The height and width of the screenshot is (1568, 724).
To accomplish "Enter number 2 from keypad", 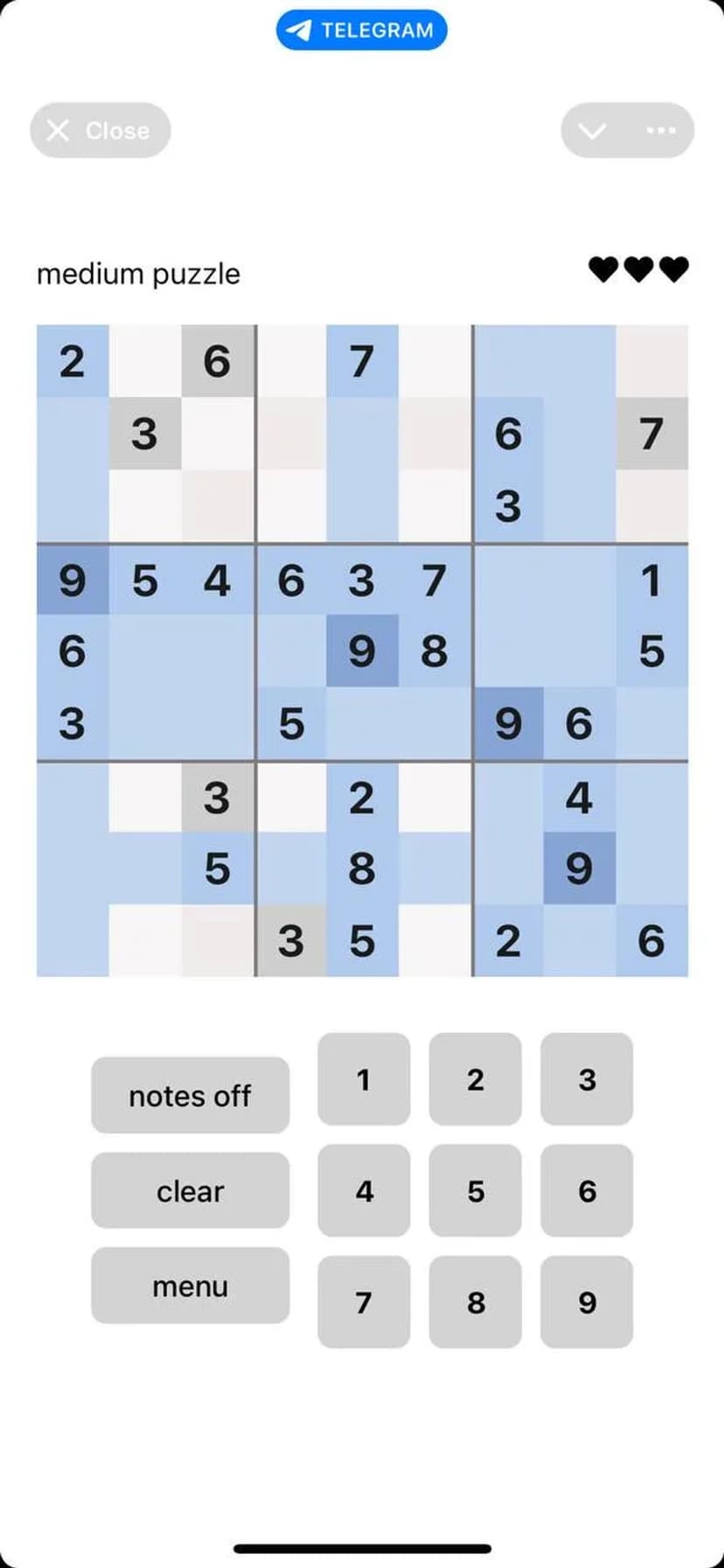I will point(475,1079).
